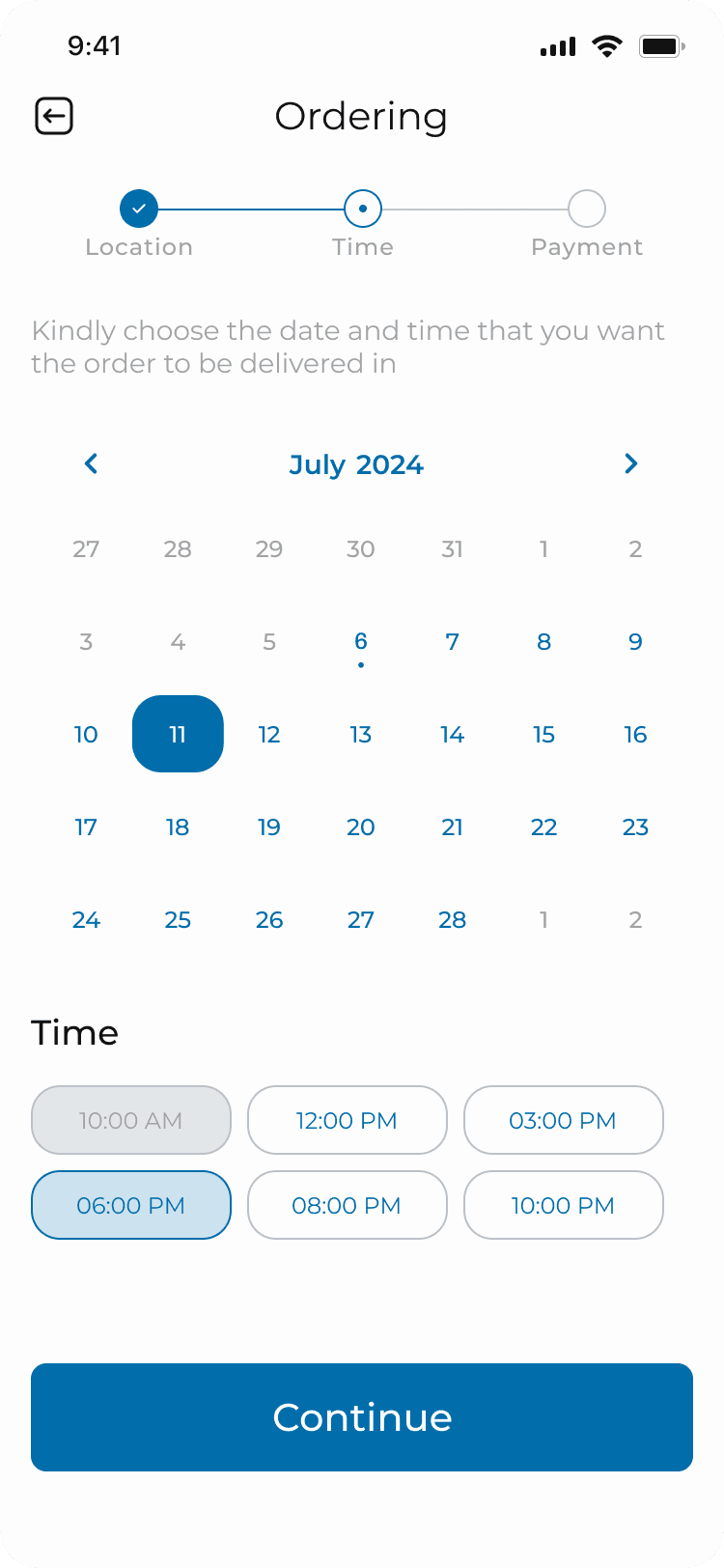Viewport: 724px width, 1568px height.
Task: Select the 9th on the calendar
Action: click(635, 642)
